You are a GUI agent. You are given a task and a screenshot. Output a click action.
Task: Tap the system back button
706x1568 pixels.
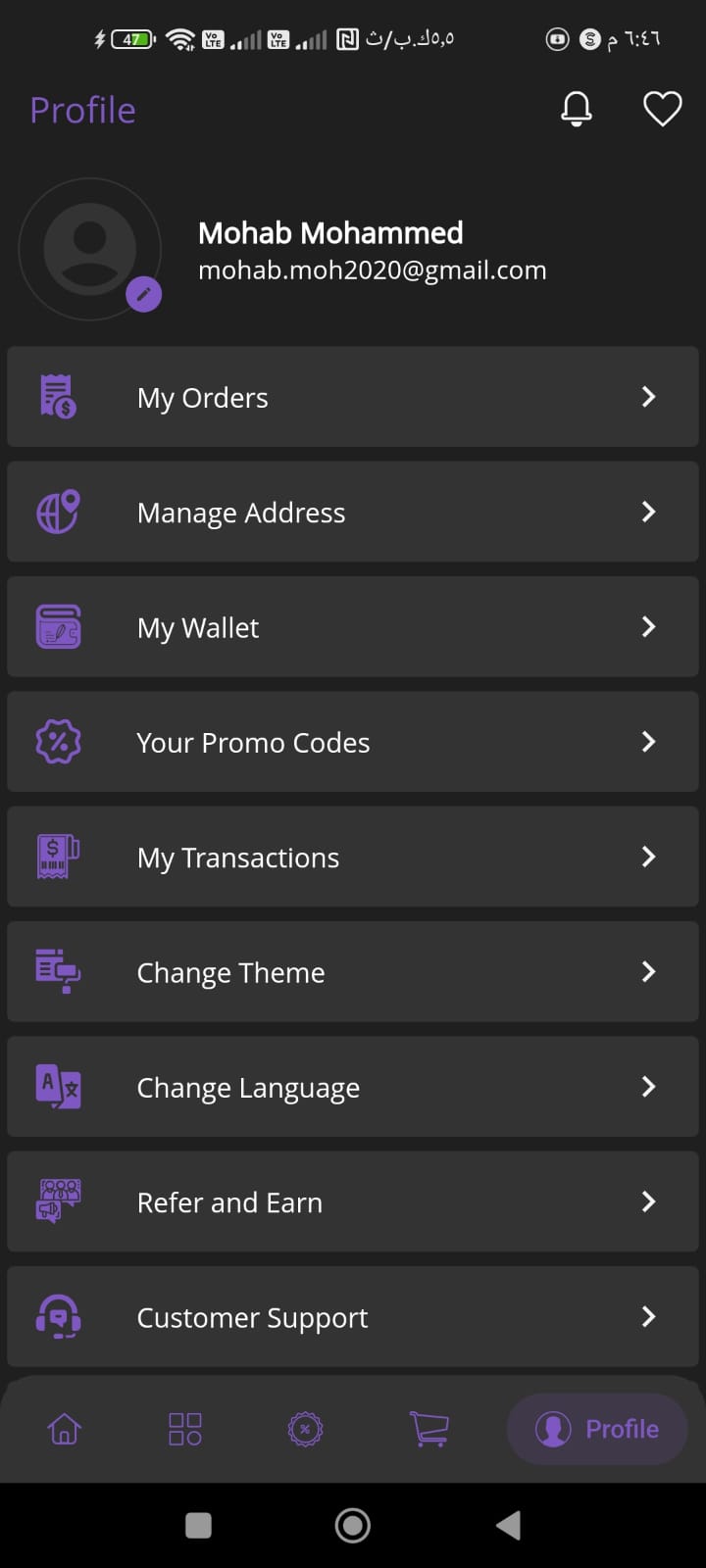[x=508, y=1525]
